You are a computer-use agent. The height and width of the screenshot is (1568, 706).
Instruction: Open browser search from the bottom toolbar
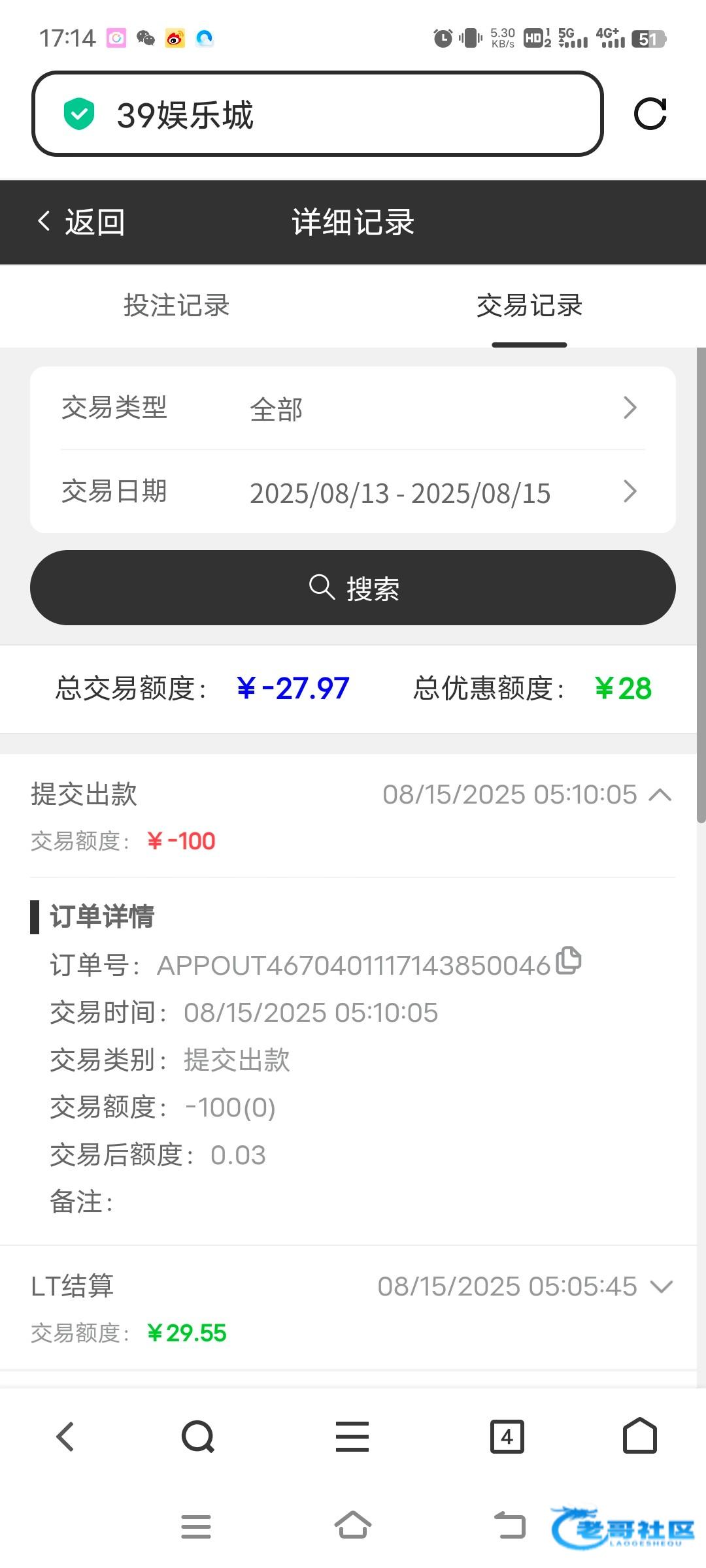coord(198,1437)
